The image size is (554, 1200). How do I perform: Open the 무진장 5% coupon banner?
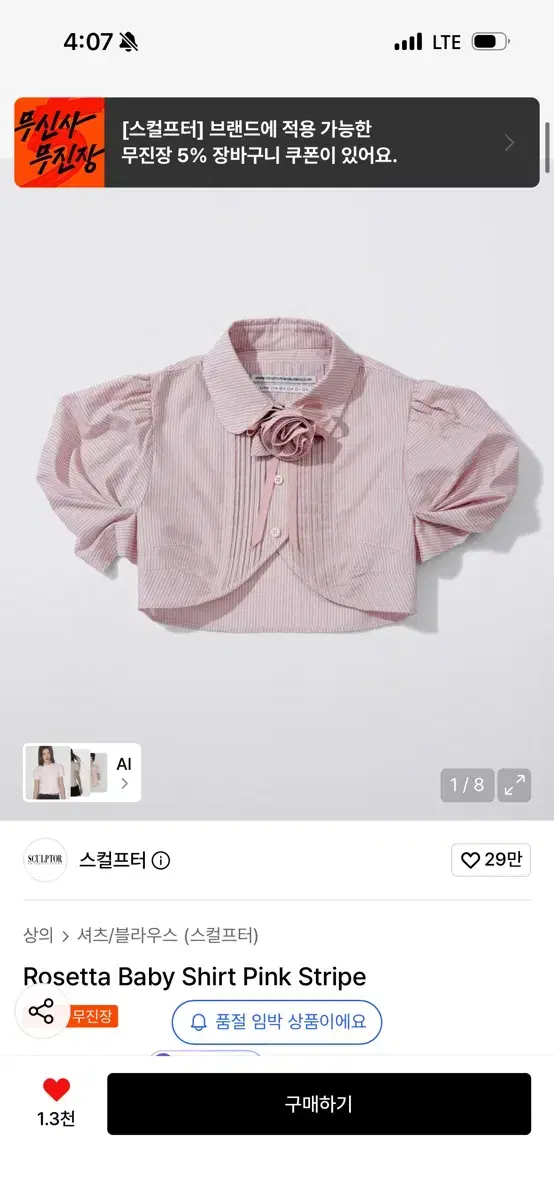(277, 142)
